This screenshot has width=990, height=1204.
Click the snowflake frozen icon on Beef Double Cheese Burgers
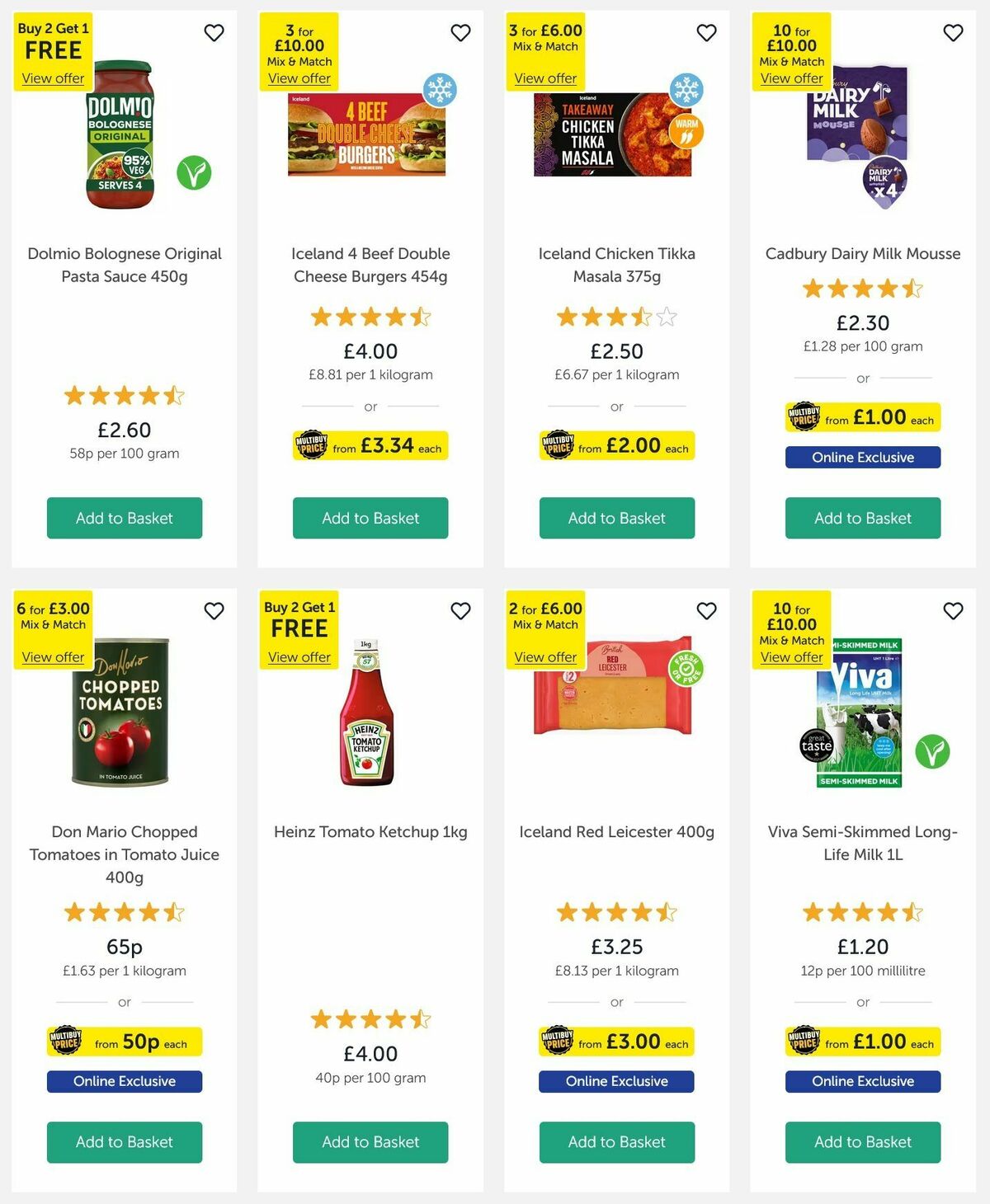tap(441, 89)
